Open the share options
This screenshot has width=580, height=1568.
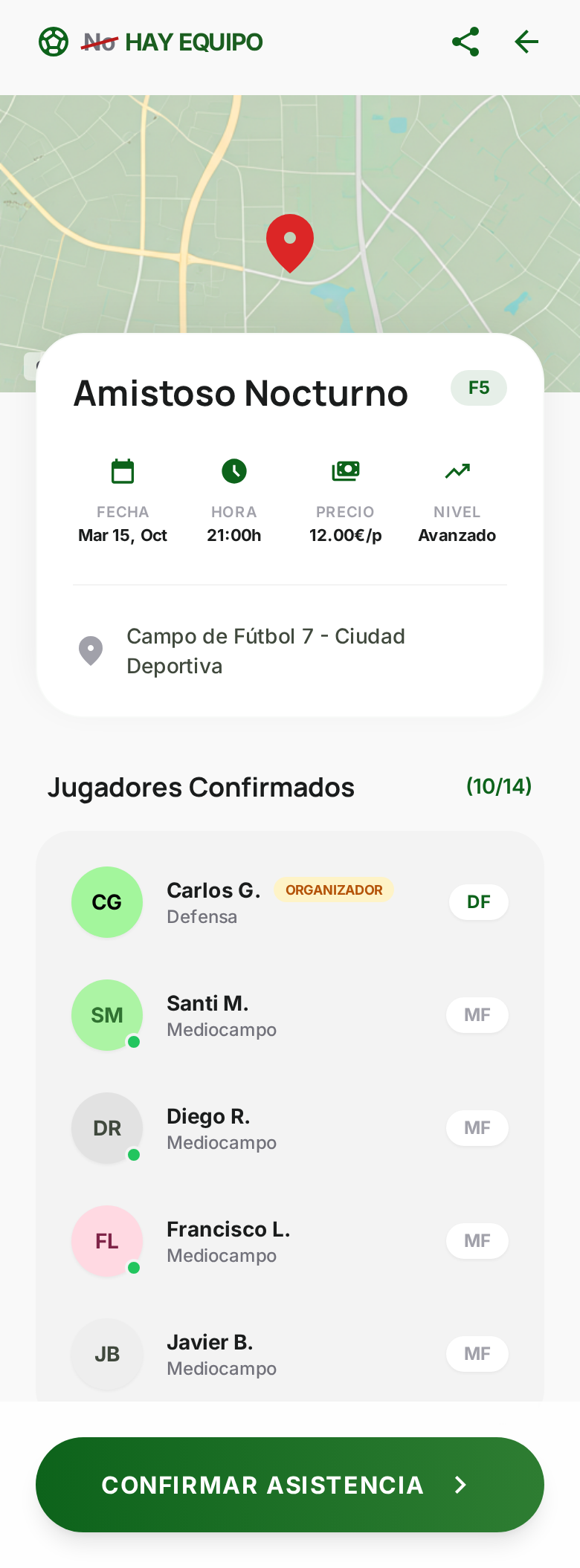(466, 42)
